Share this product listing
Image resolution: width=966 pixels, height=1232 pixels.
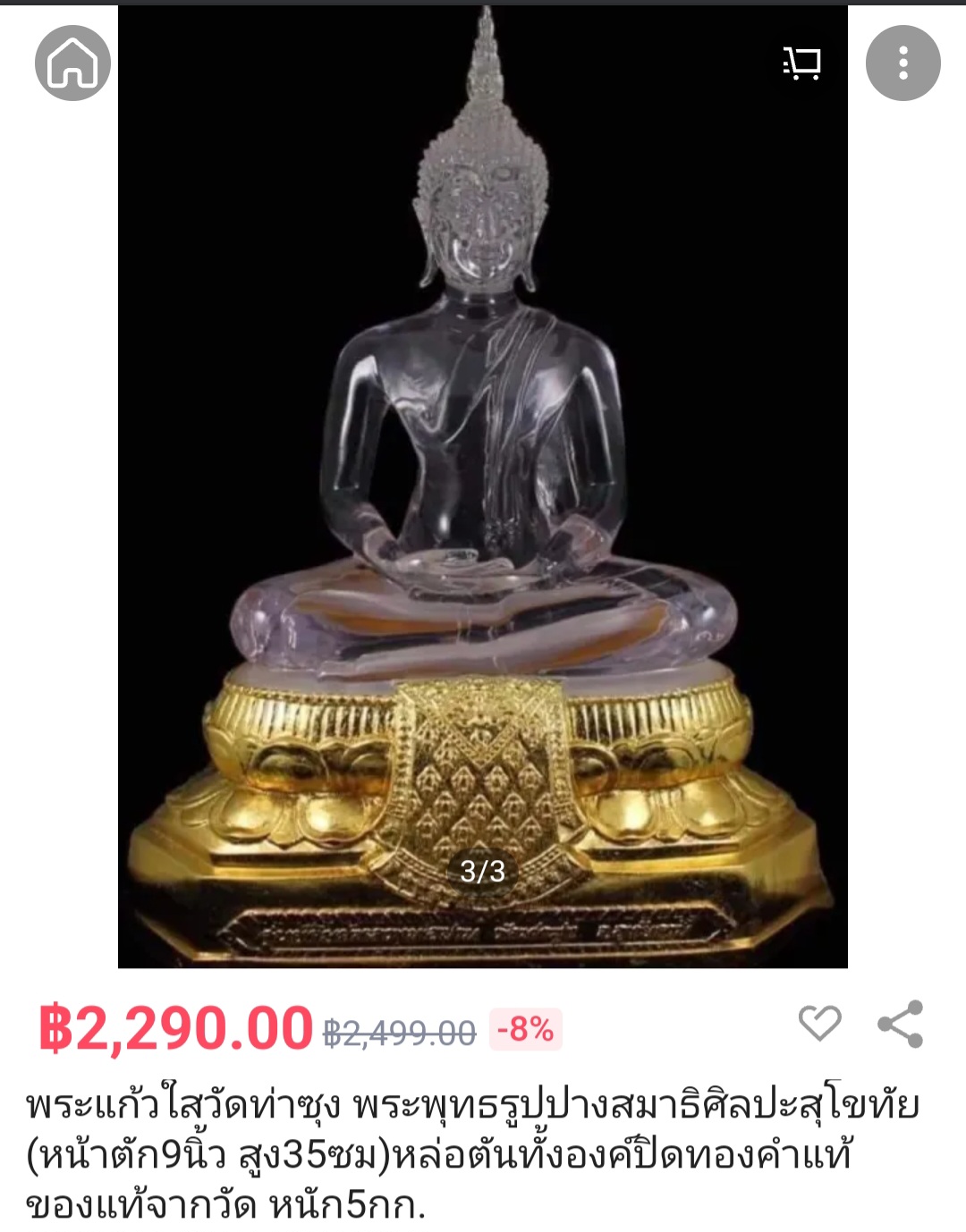[x=900, y=1024]
